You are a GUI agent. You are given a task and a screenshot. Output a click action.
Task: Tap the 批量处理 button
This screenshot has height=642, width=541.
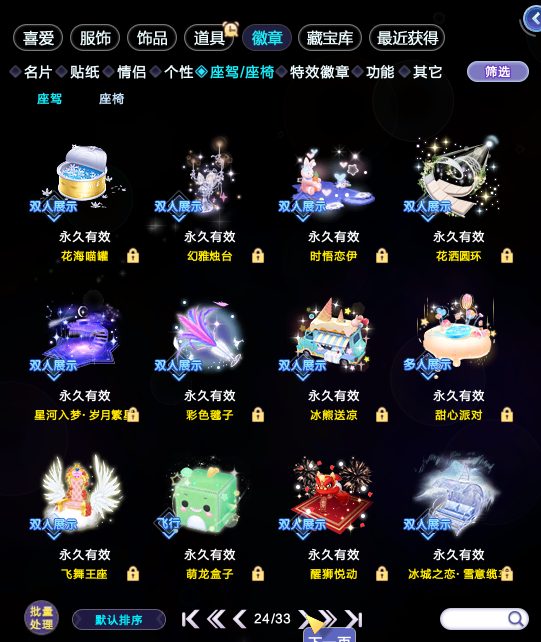coord(41,618)
